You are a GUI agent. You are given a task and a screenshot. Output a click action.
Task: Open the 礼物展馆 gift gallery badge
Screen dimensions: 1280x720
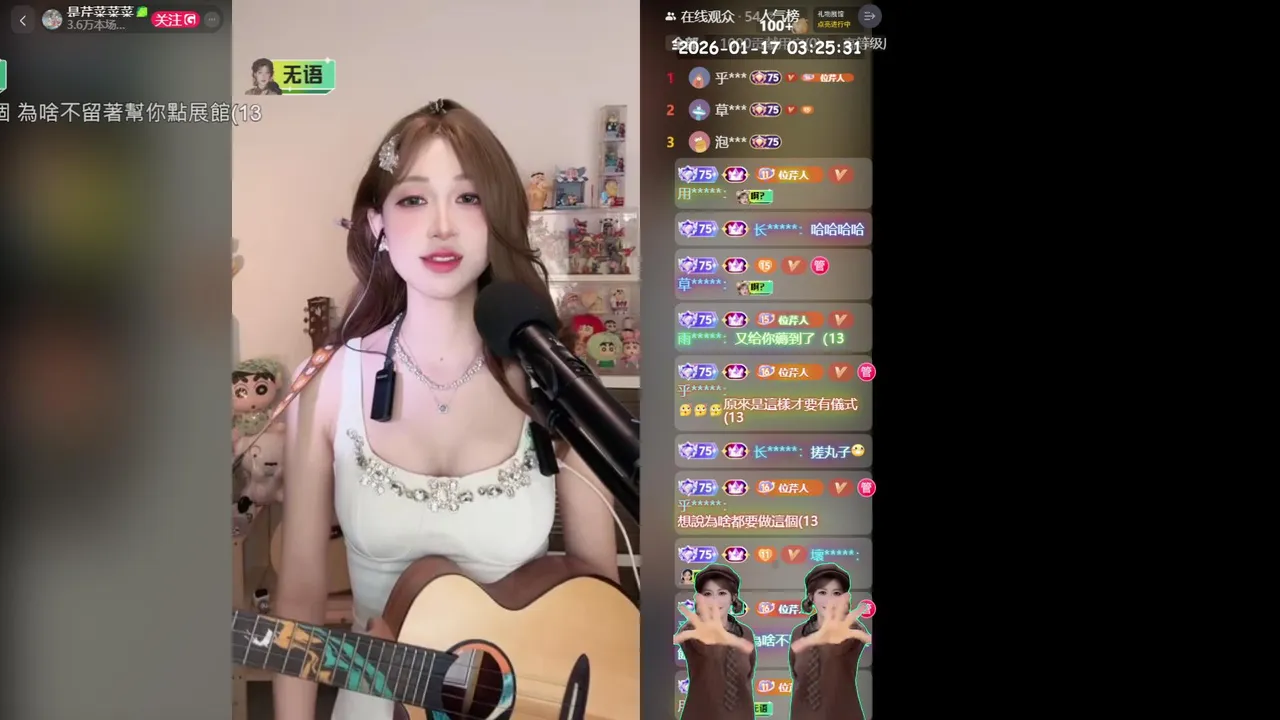click(x=832, y=18)
